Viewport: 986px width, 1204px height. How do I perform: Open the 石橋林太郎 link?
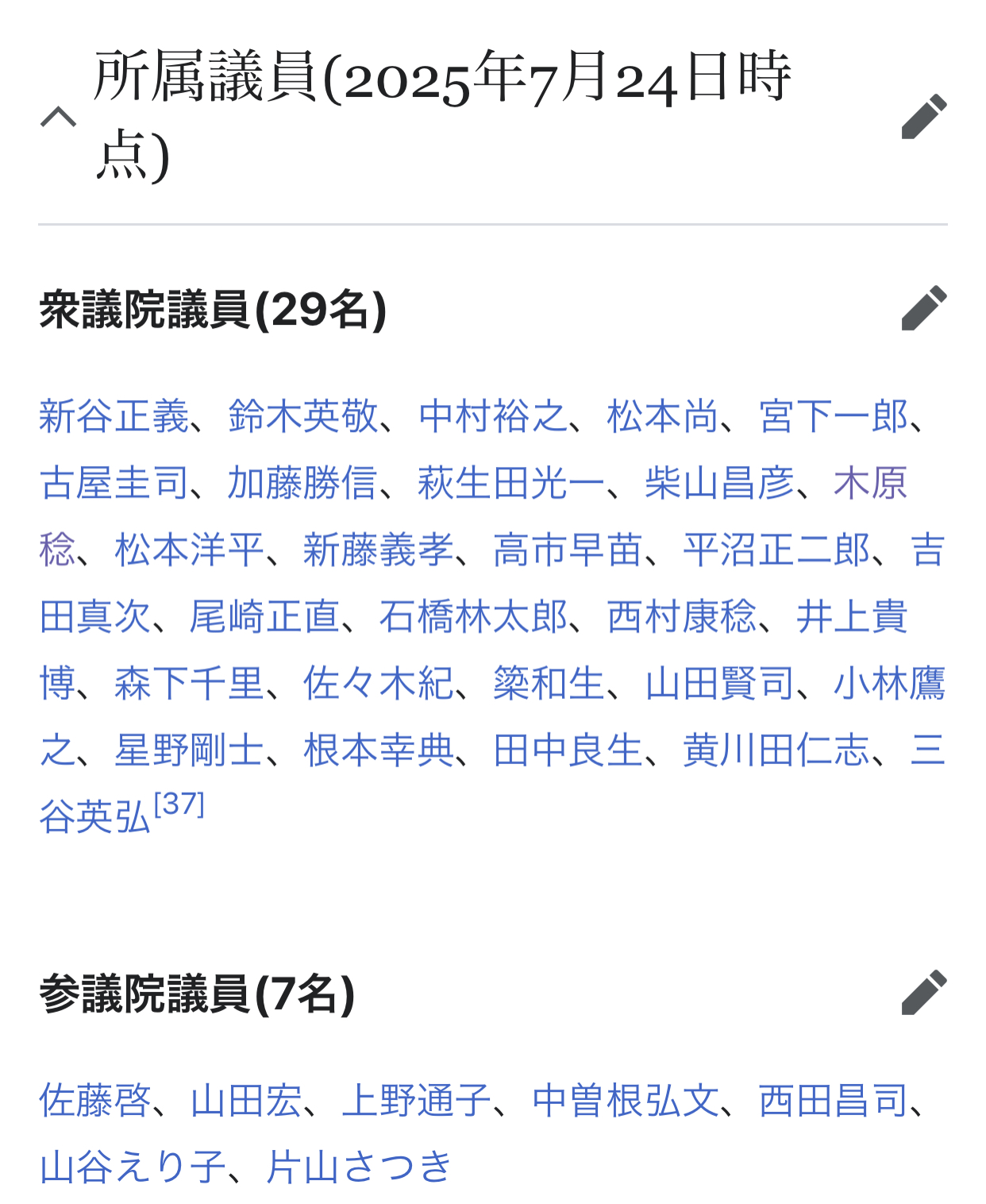473,616
